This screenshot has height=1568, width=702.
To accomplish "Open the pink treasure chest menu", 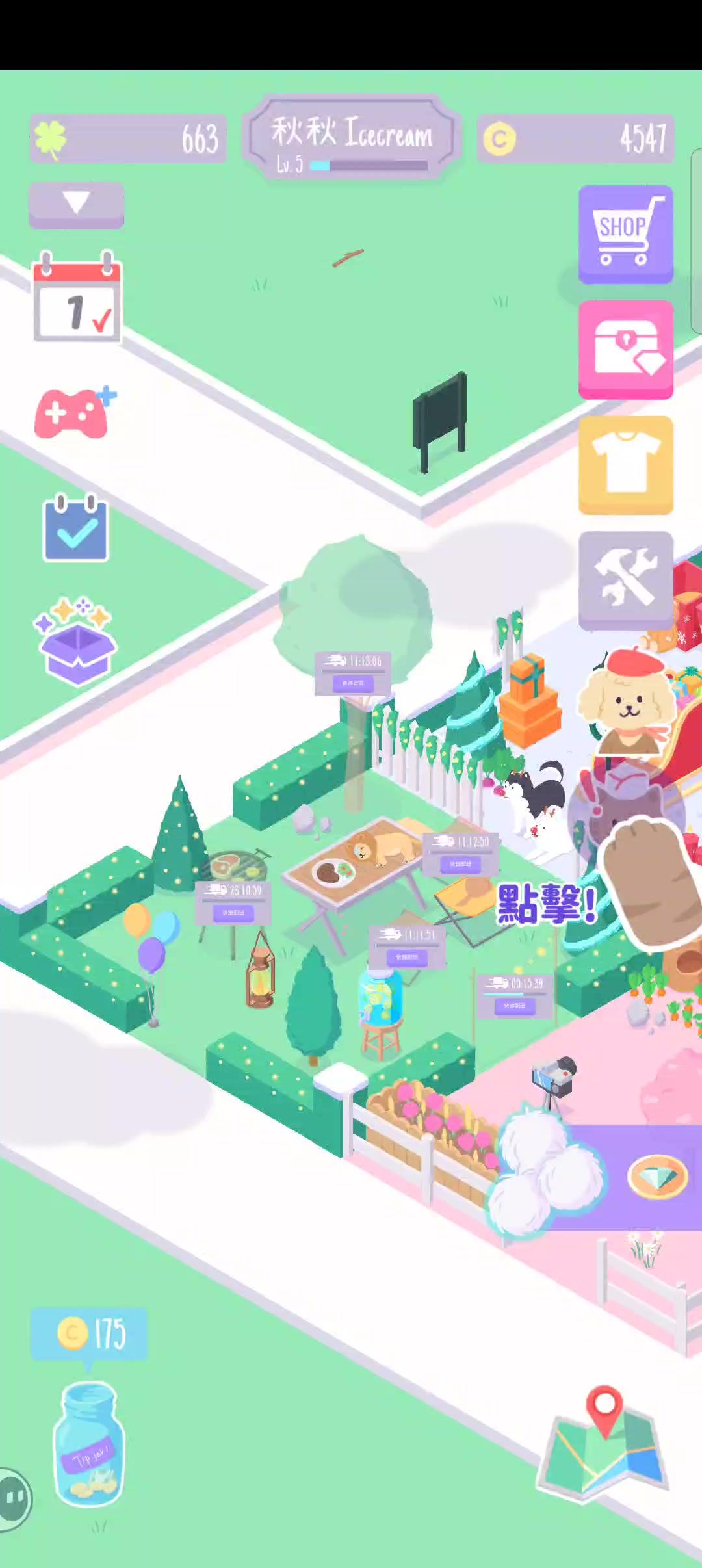I will pyautogui.click(x=625, y=349).
